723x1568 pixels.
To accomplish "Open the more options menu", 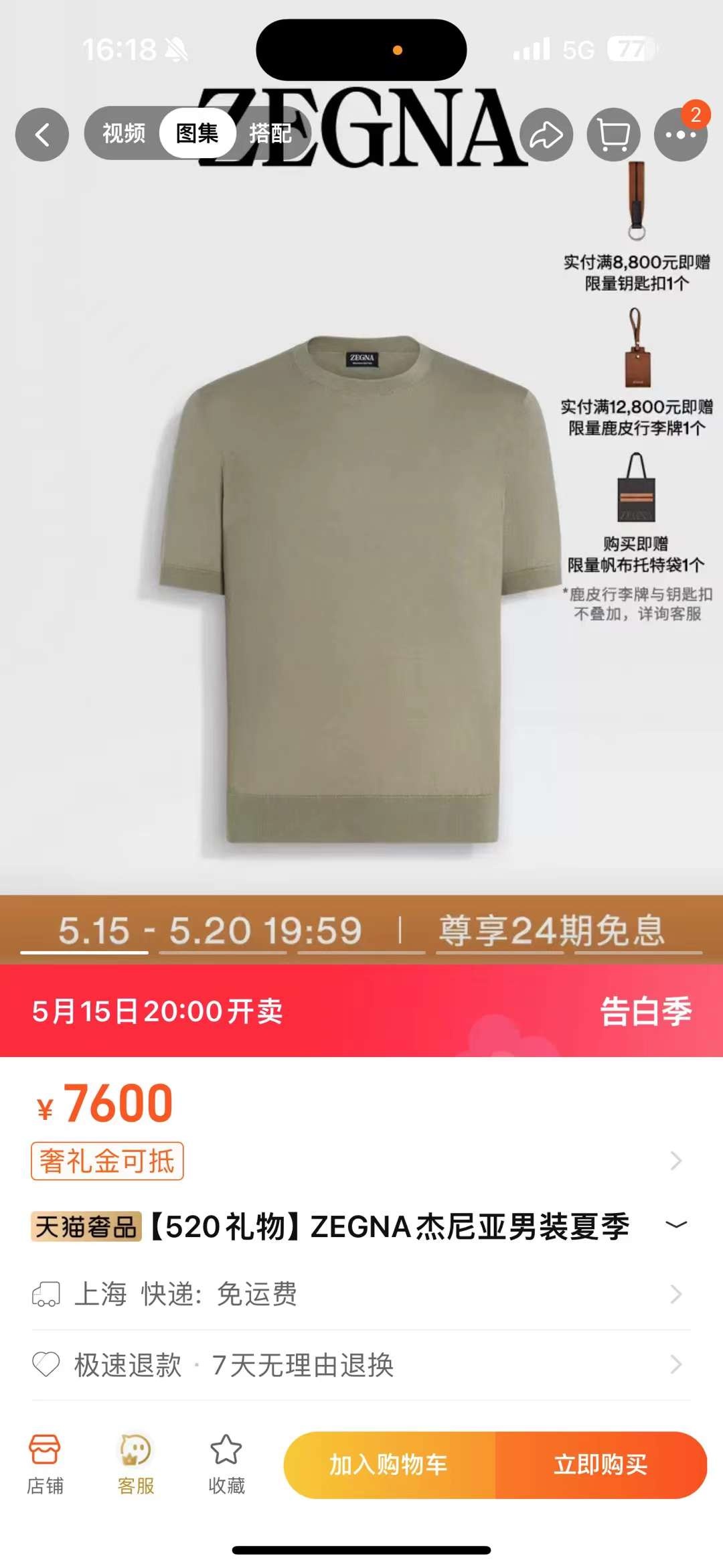I will (x=680, y=135).
